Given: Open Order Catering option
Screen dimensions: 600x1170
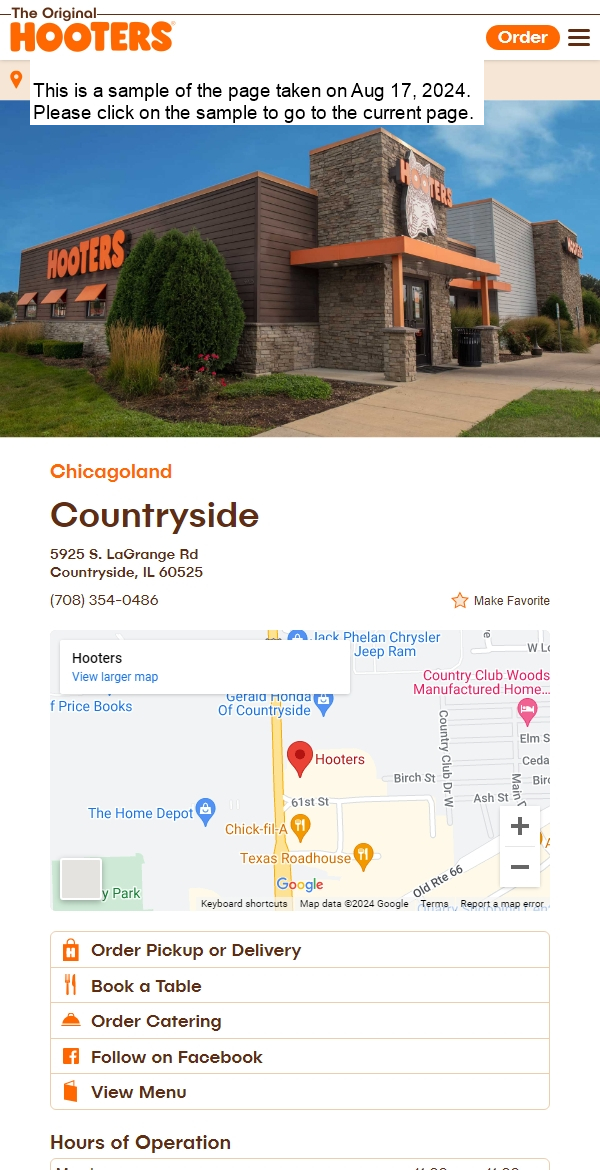Looking at the screenshot, I should [x=156, y=1021].
